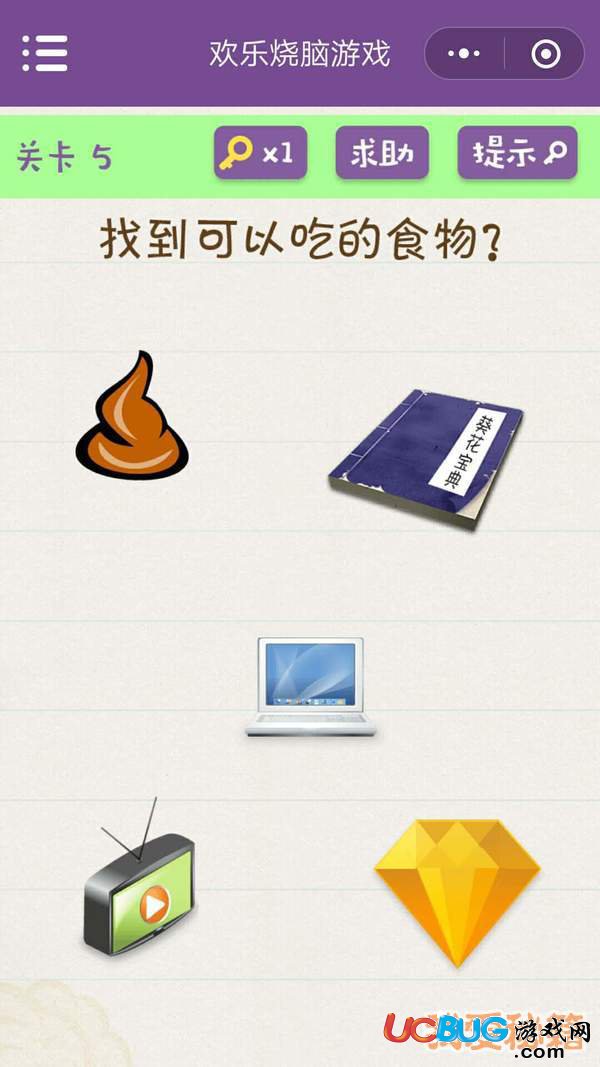Viewport: 600px width, 1067px height.
Task: Open the 提示 hint button
Action: pyautogui.click(x=518, y=152)
